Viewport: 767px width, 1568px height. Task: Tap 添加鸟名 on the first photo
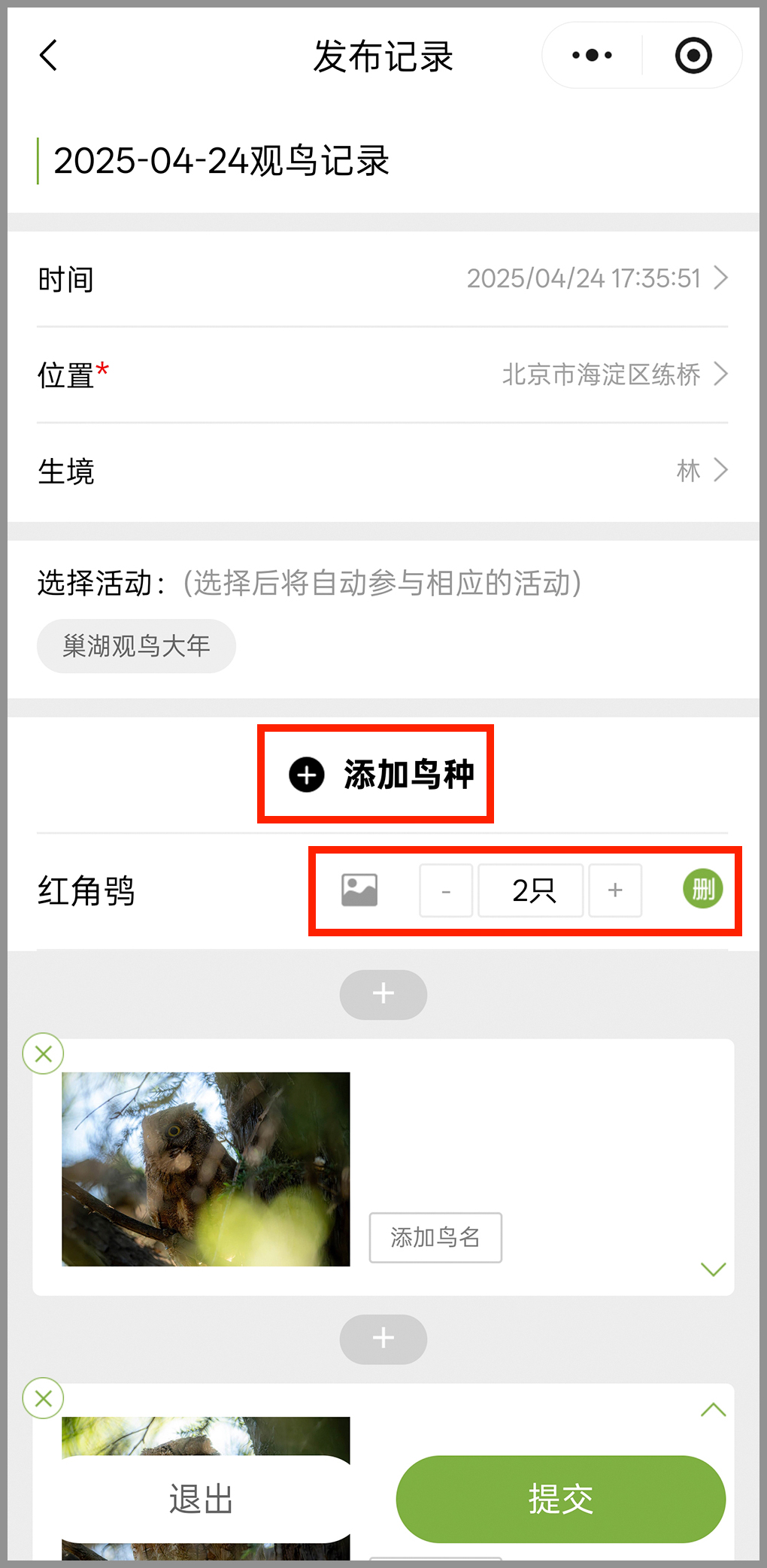tap(435, 1237)
